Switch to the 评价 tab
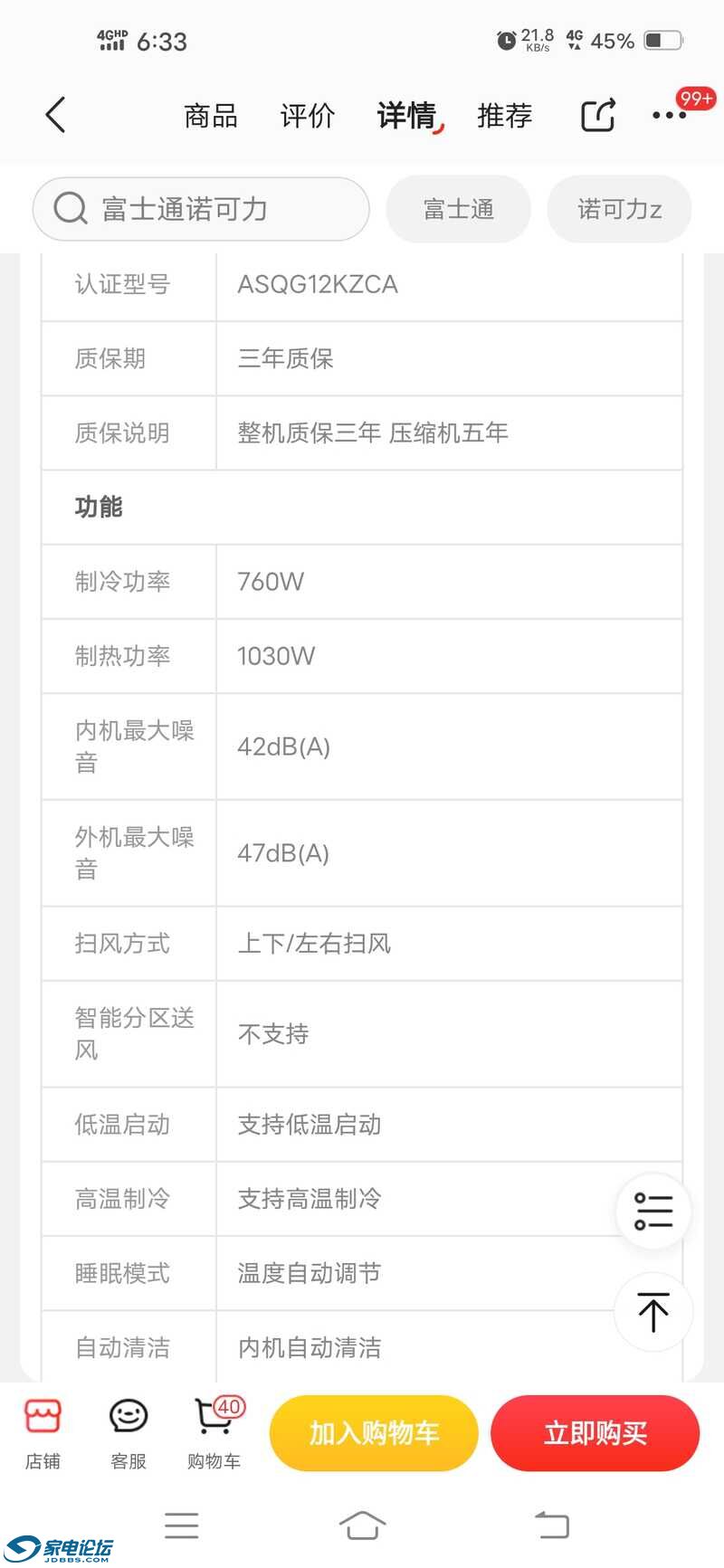 pyautogui.click(x=308, y=116)
